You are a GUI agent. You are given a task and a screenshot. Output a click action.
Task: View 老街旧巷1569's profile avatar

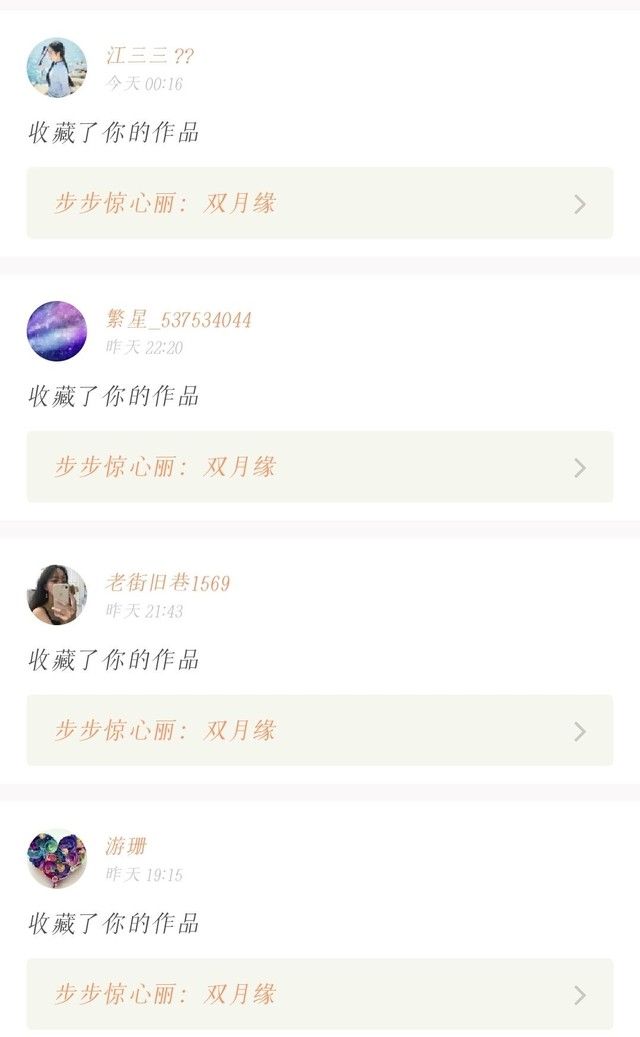[57, 595]
